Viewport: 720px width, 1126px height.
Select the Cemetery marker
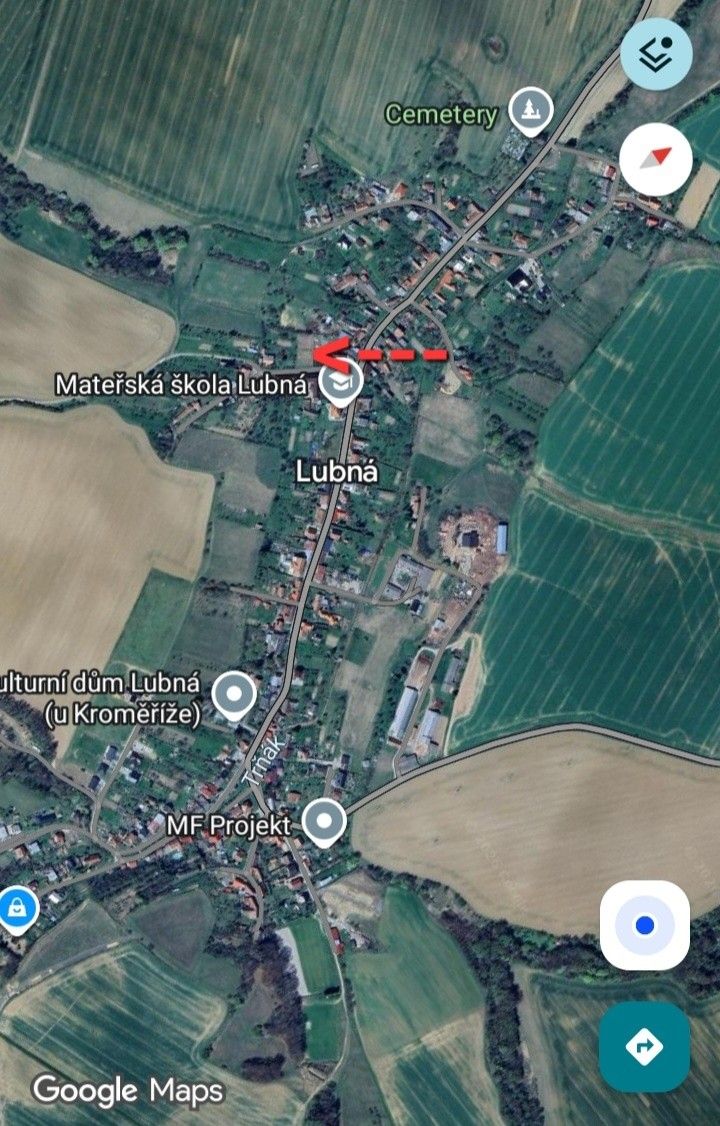coord(530,110)
